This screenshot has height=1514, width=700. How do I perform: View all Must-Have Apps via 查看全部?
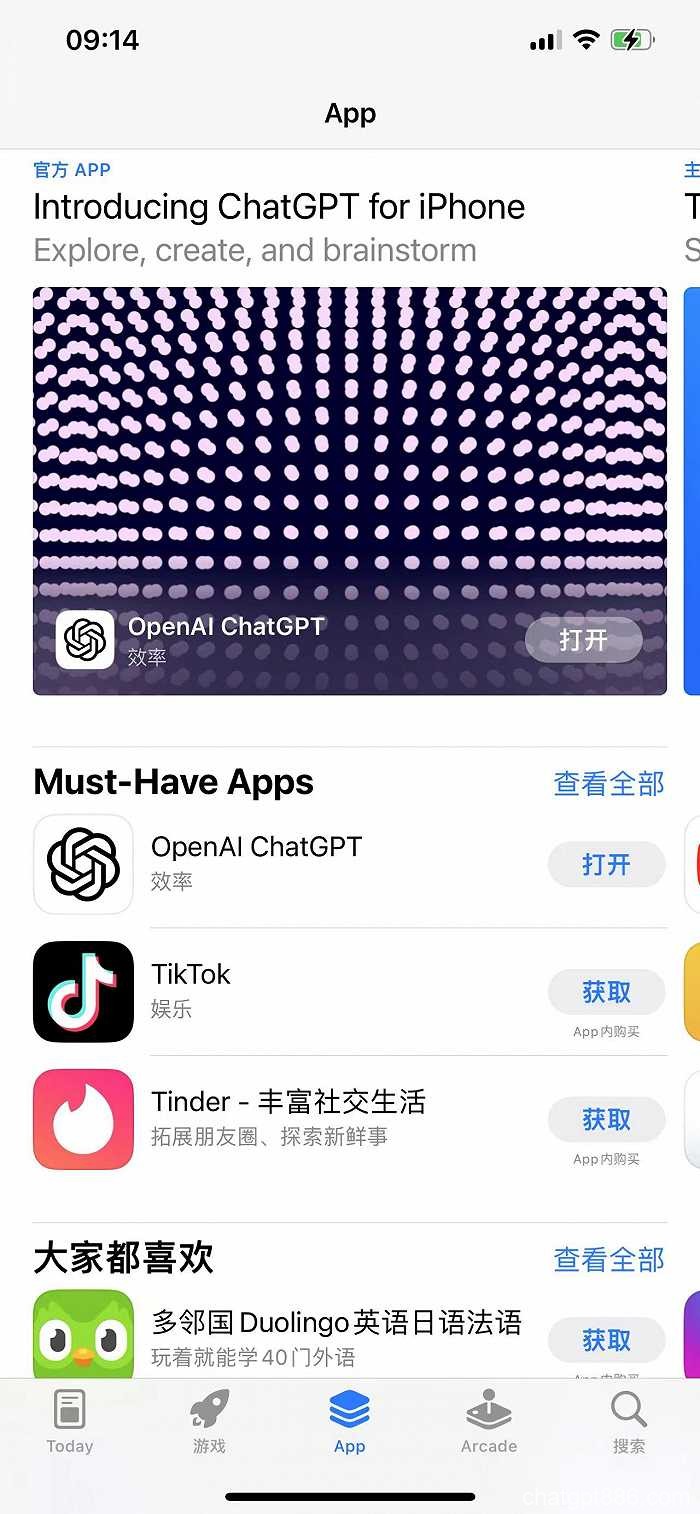(x=609, y=784)
